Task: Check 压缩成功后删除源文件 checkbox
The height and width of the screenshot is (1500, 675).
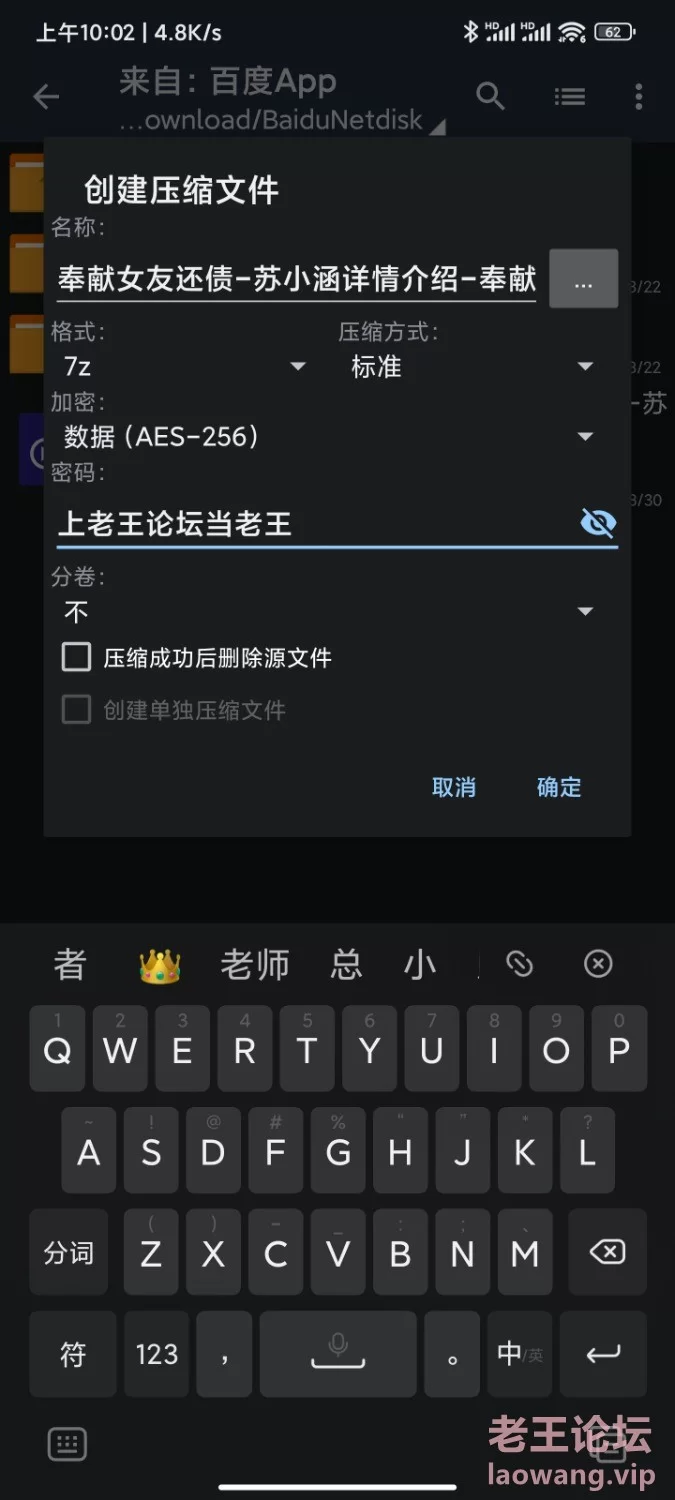Action: point(77,657)
